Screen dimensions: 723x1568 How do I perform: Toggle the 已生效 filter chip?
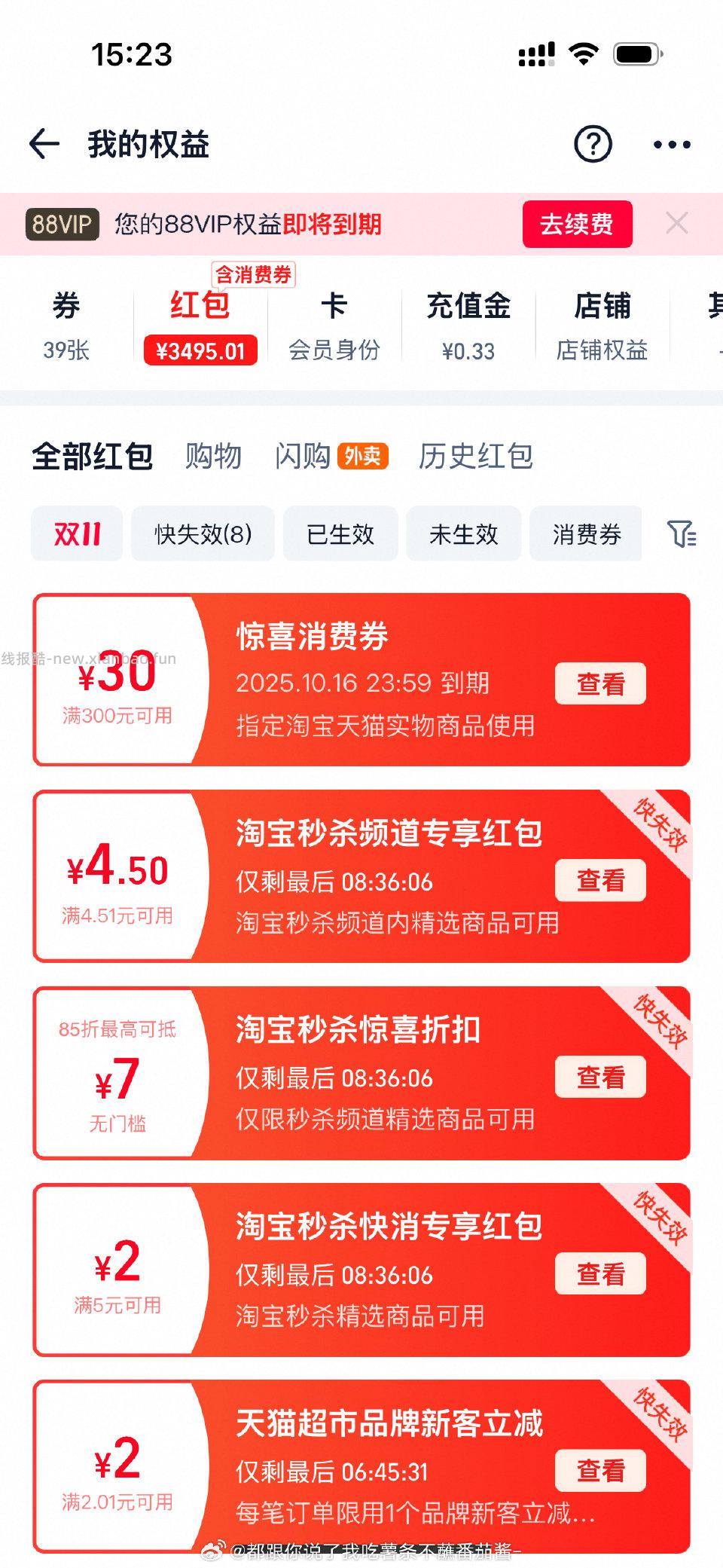click(x=341, y=533)
